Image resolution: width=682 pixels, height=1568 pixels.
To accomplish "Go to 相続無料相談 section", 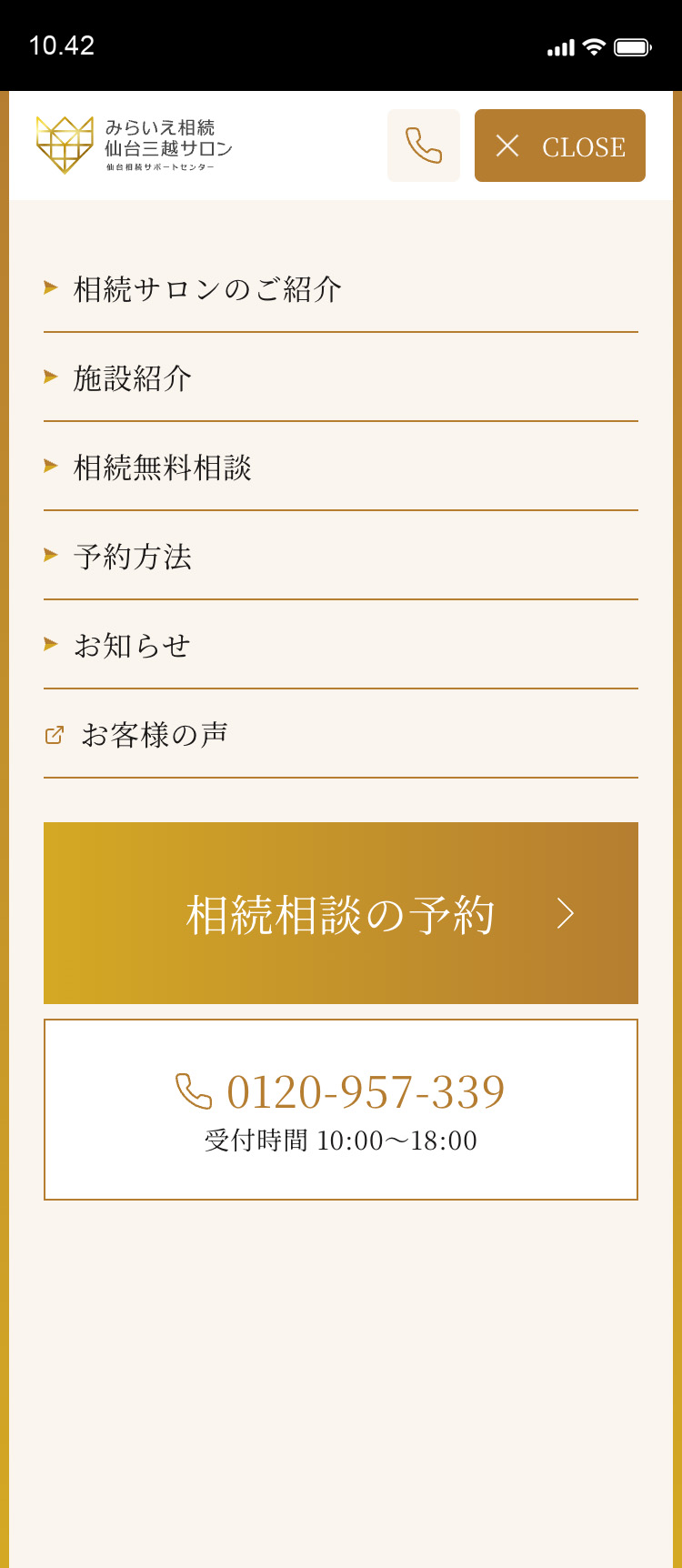I will tap(162, 467).
